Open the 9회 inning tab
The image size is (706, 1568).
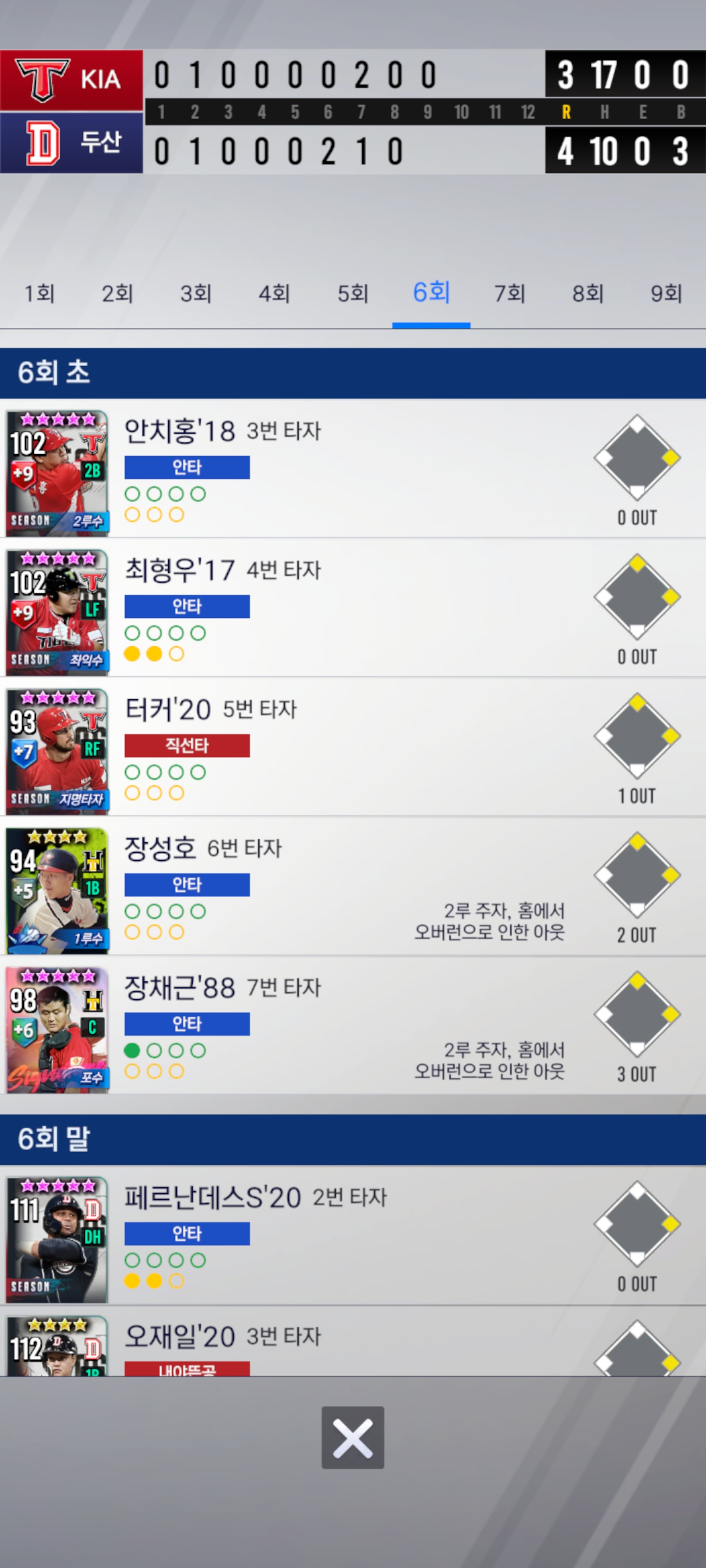click(666, 294)
